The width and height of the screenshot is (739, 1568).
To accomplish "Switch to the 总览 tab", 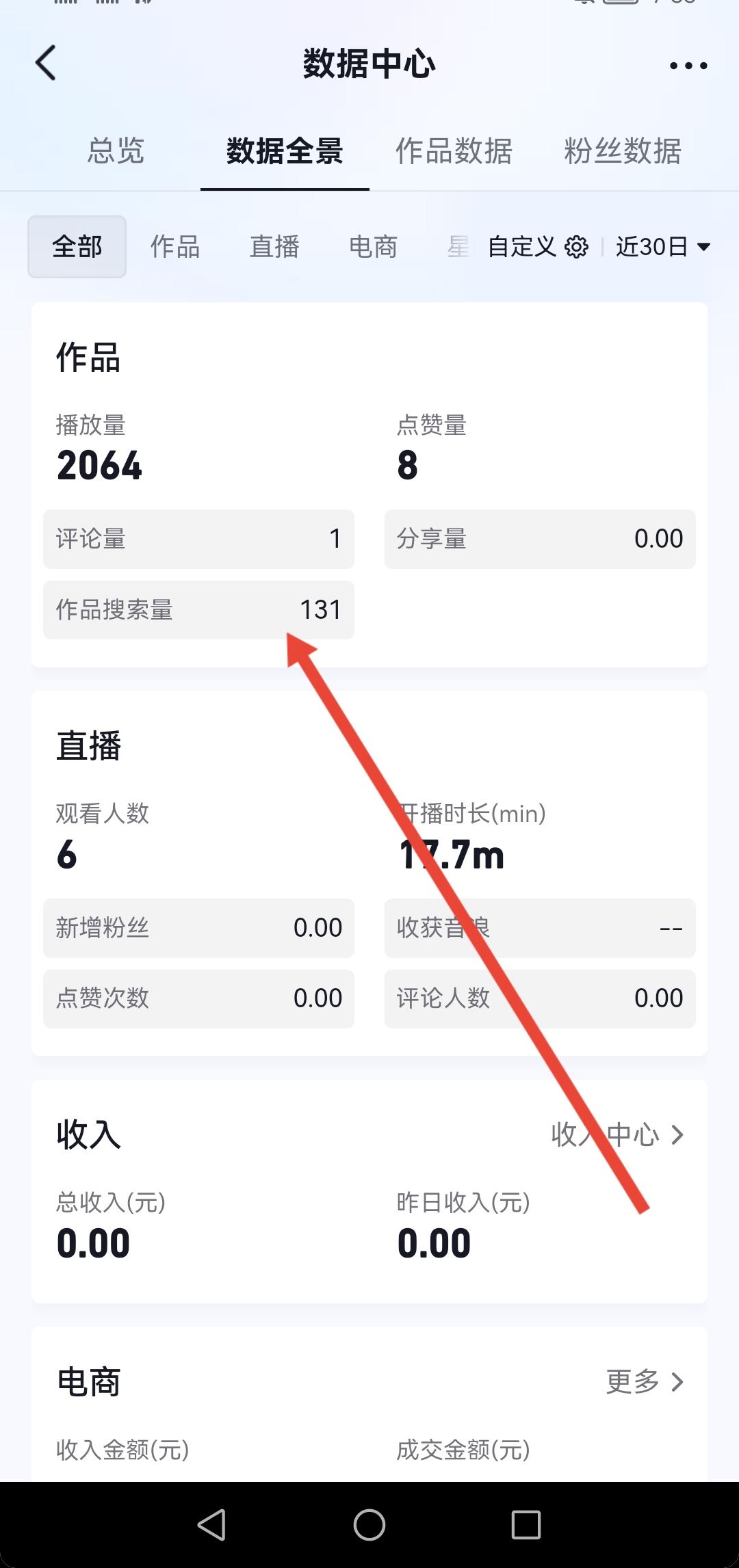I will point(115,152).
